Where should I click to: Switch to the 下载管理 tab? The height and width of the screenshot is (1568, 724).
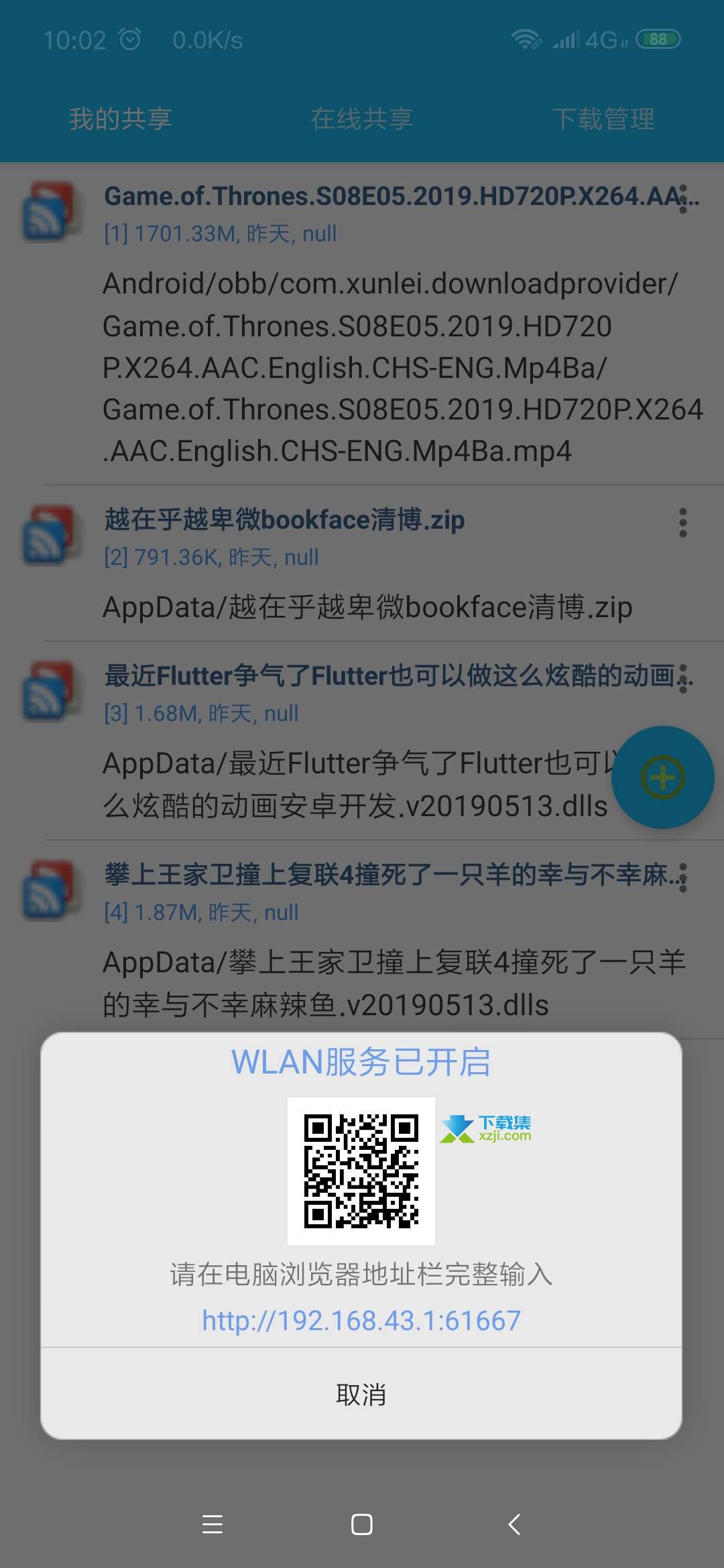(x=603, y=119)
